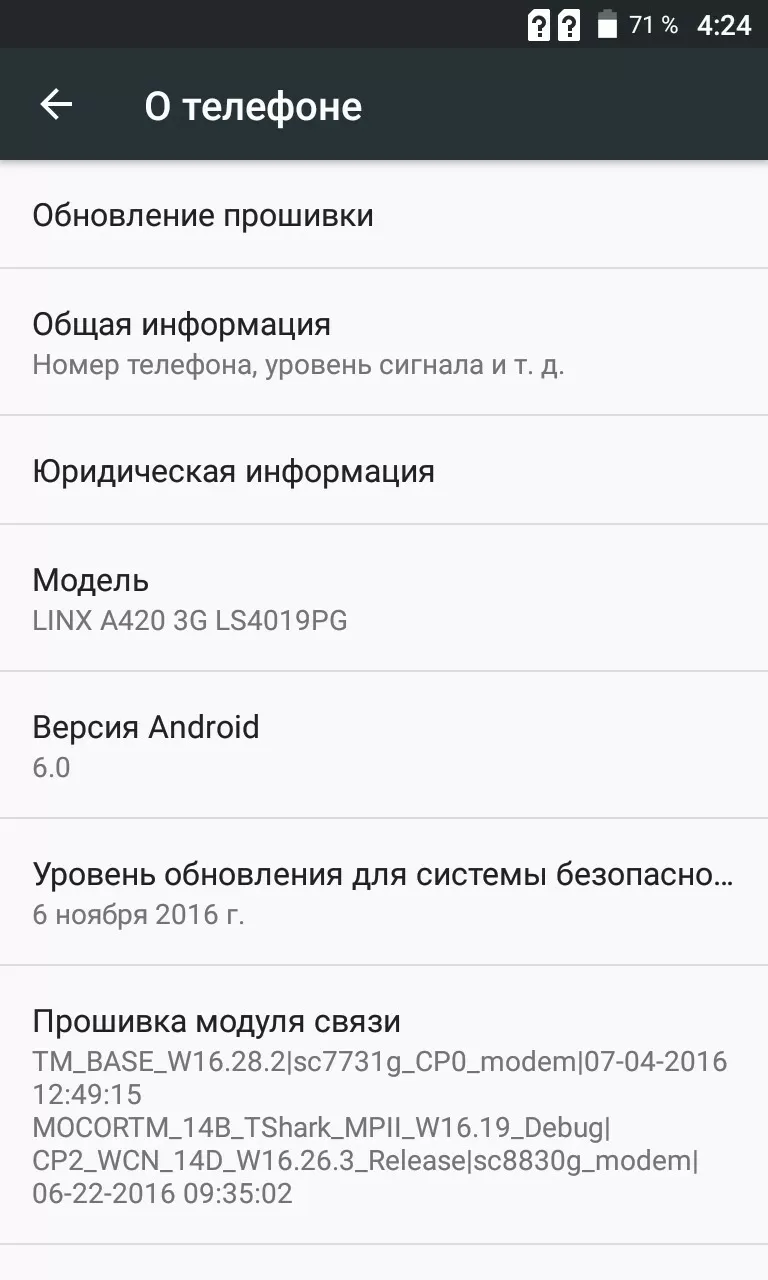This screenshot has height=1280, width=768.
Task: Tap Уровень обновления для системы безопасности row
Action: pyautogui.click(x=384, y=892)
